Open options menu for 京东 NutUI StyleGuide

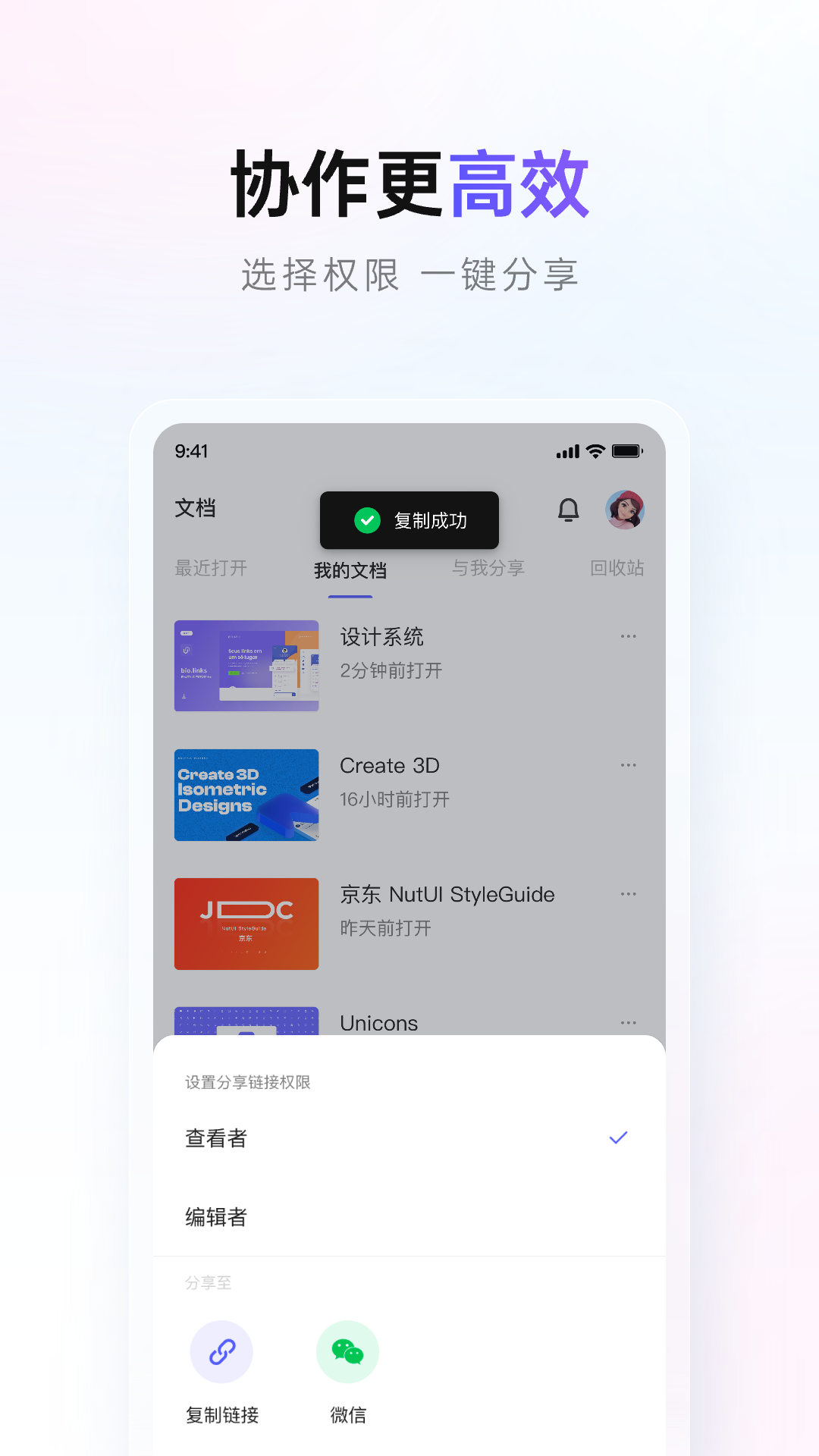pos(628,894)
